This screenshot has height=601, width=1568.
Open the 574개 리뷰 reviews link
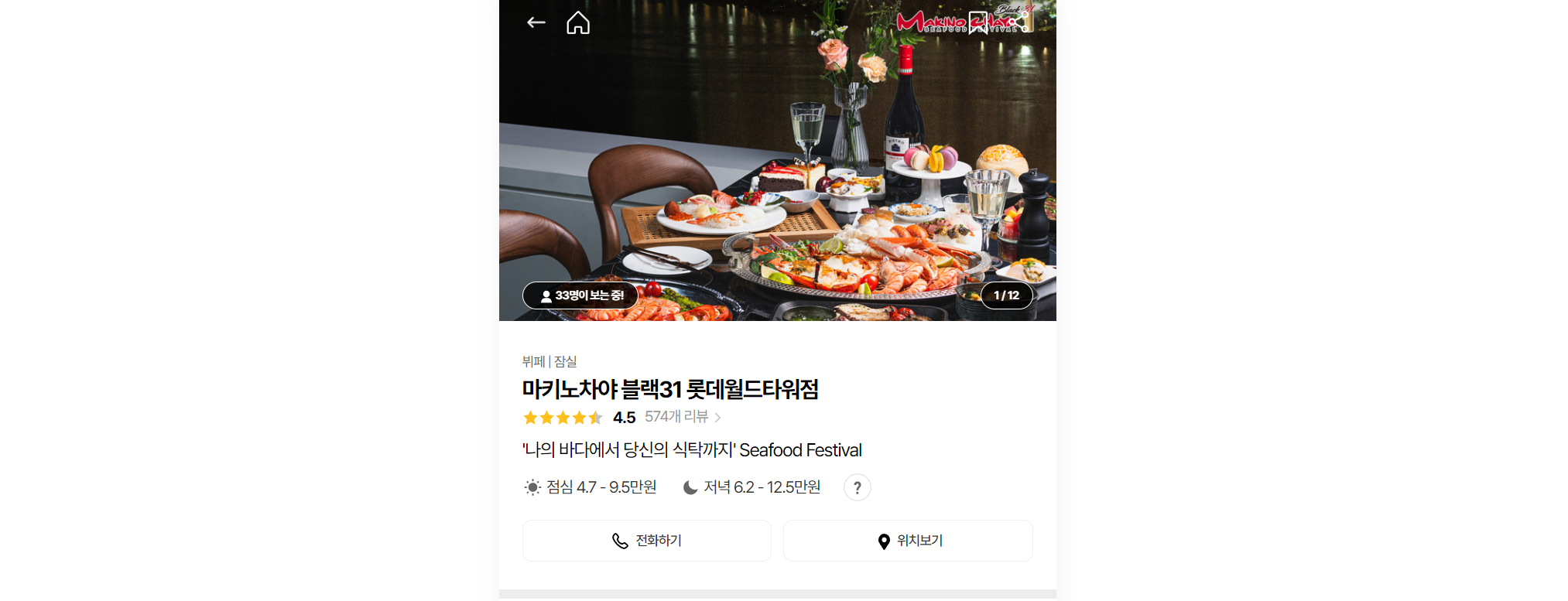point(682,417)
